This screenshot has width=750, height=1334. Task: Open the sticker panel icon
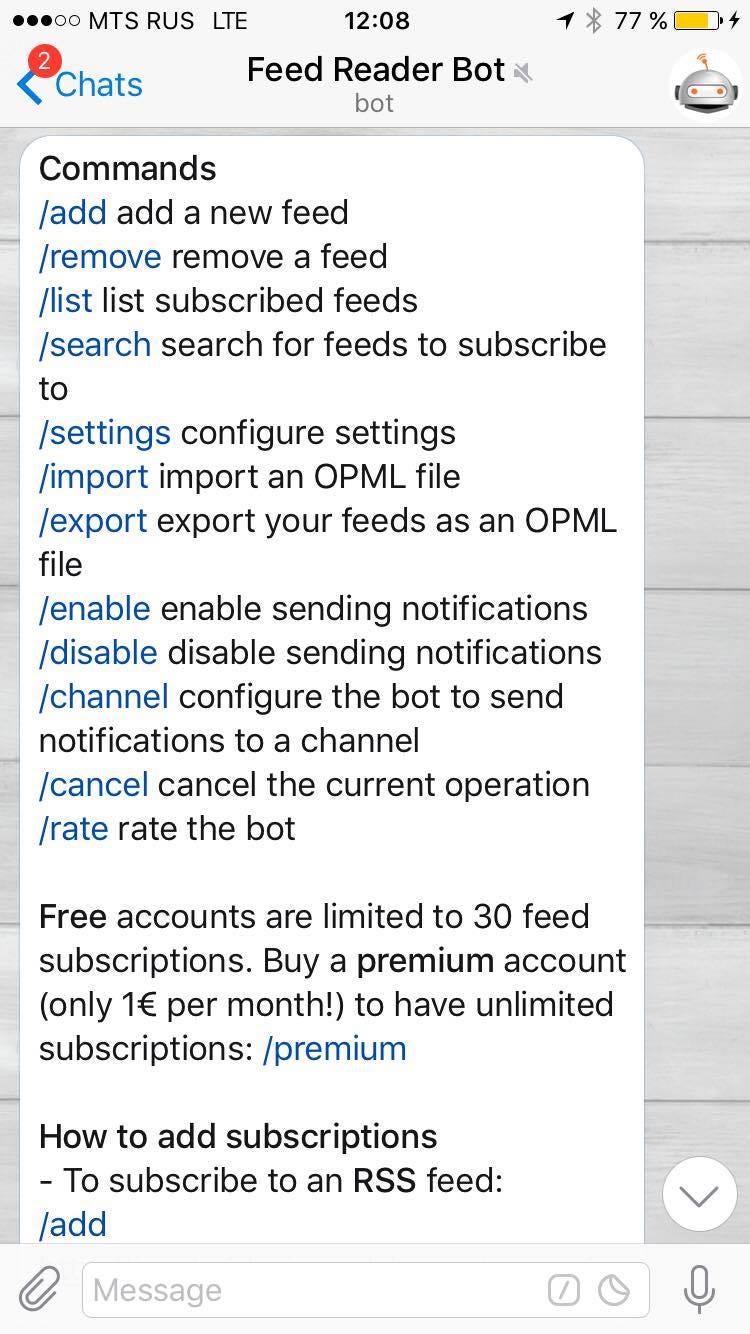(614, 1291)
